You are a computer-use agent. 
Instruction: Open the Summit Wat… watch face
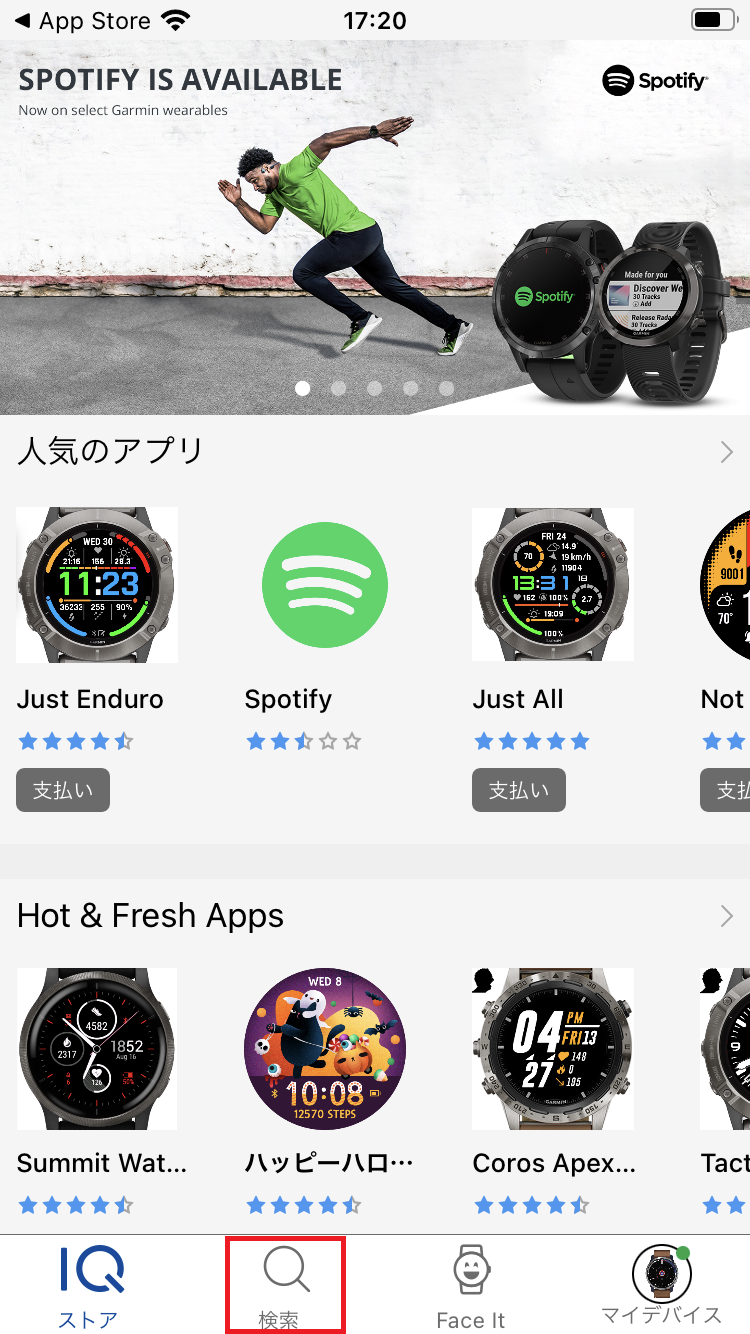pos(97,1049)
